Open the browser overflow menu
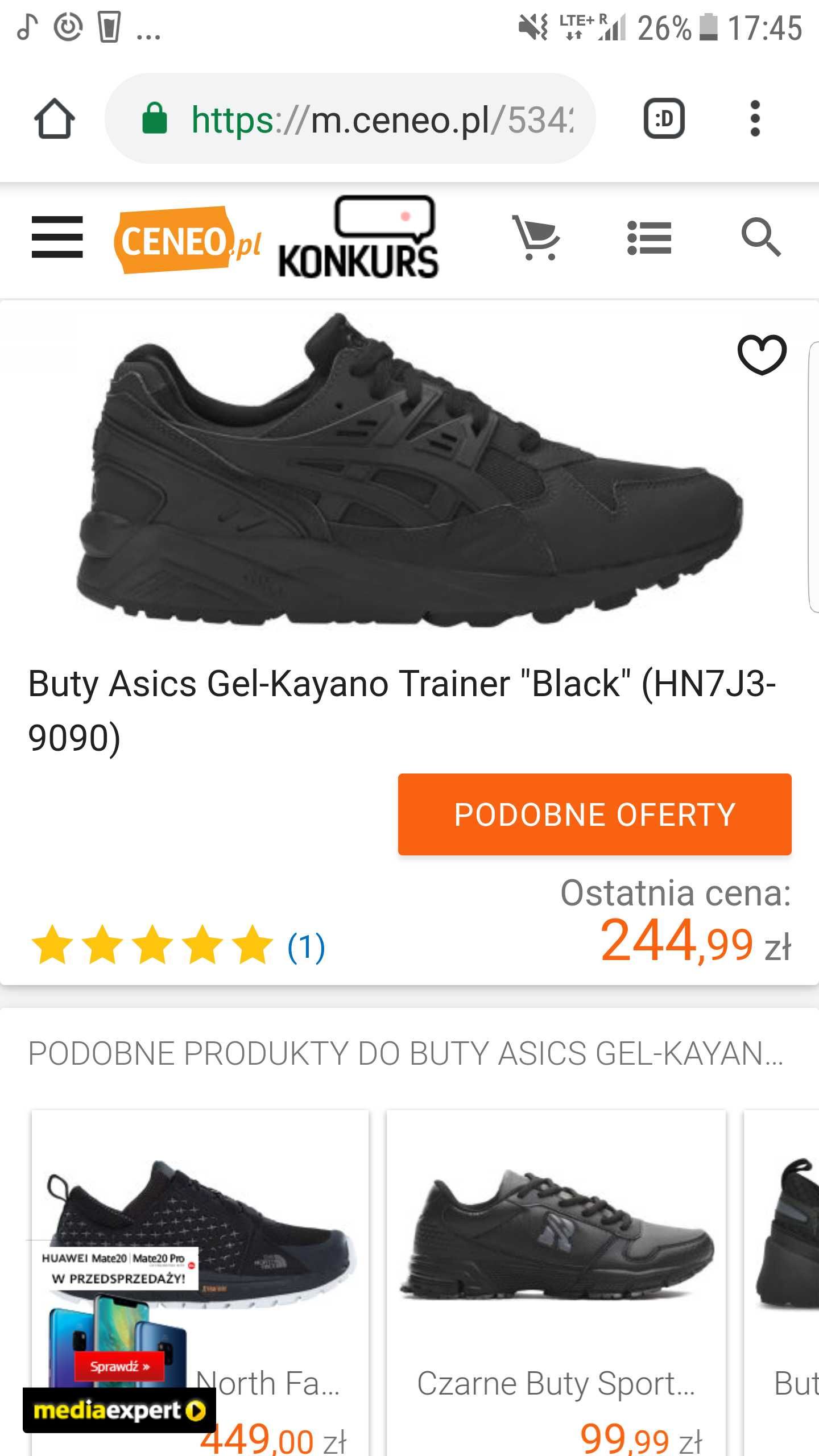Image resolution: width=819 pixels, height=1456 pixels. coord(755,119)
